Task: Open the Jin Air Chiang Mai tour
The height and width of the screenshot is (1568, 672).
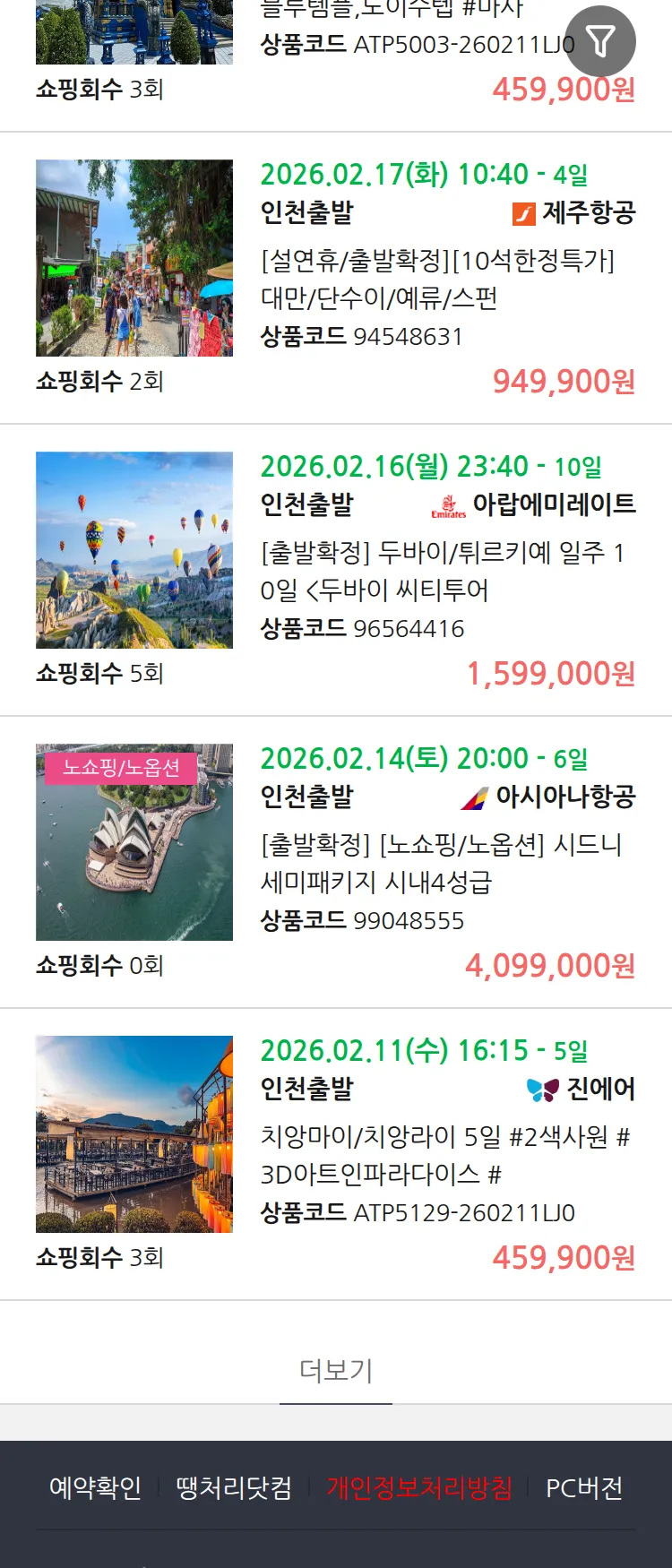Action: tap(444, 1155)
